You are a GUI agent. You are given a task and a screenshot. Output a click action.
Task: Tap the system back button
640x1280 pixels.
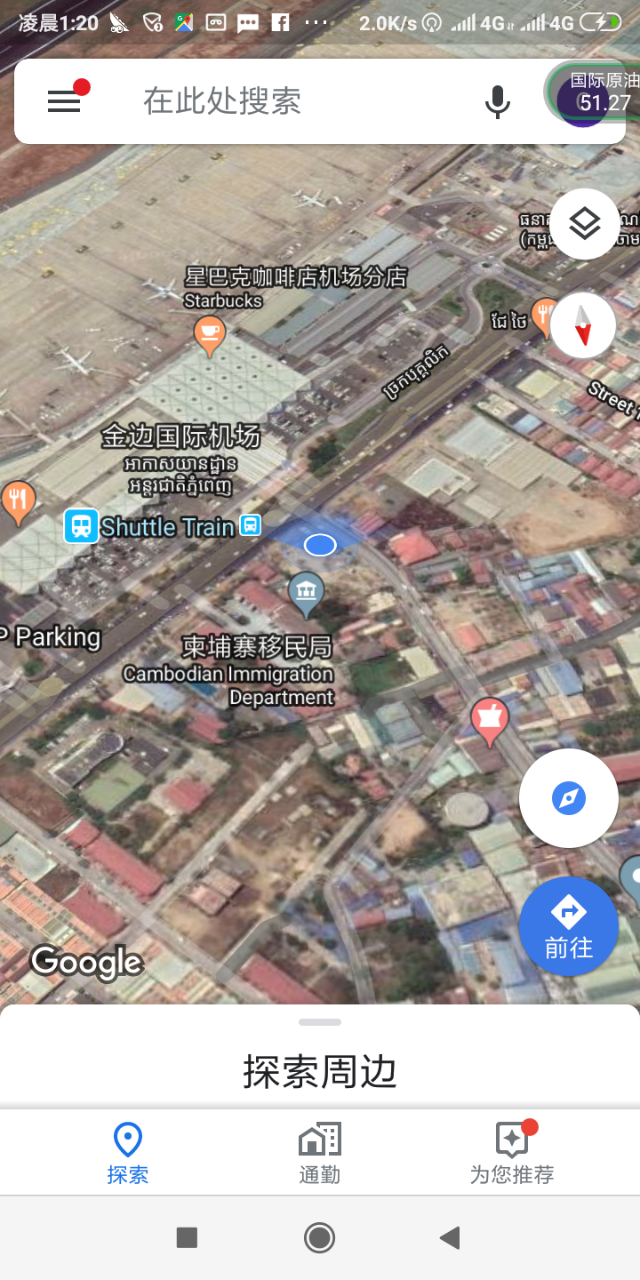click(x=450, y=1238)
